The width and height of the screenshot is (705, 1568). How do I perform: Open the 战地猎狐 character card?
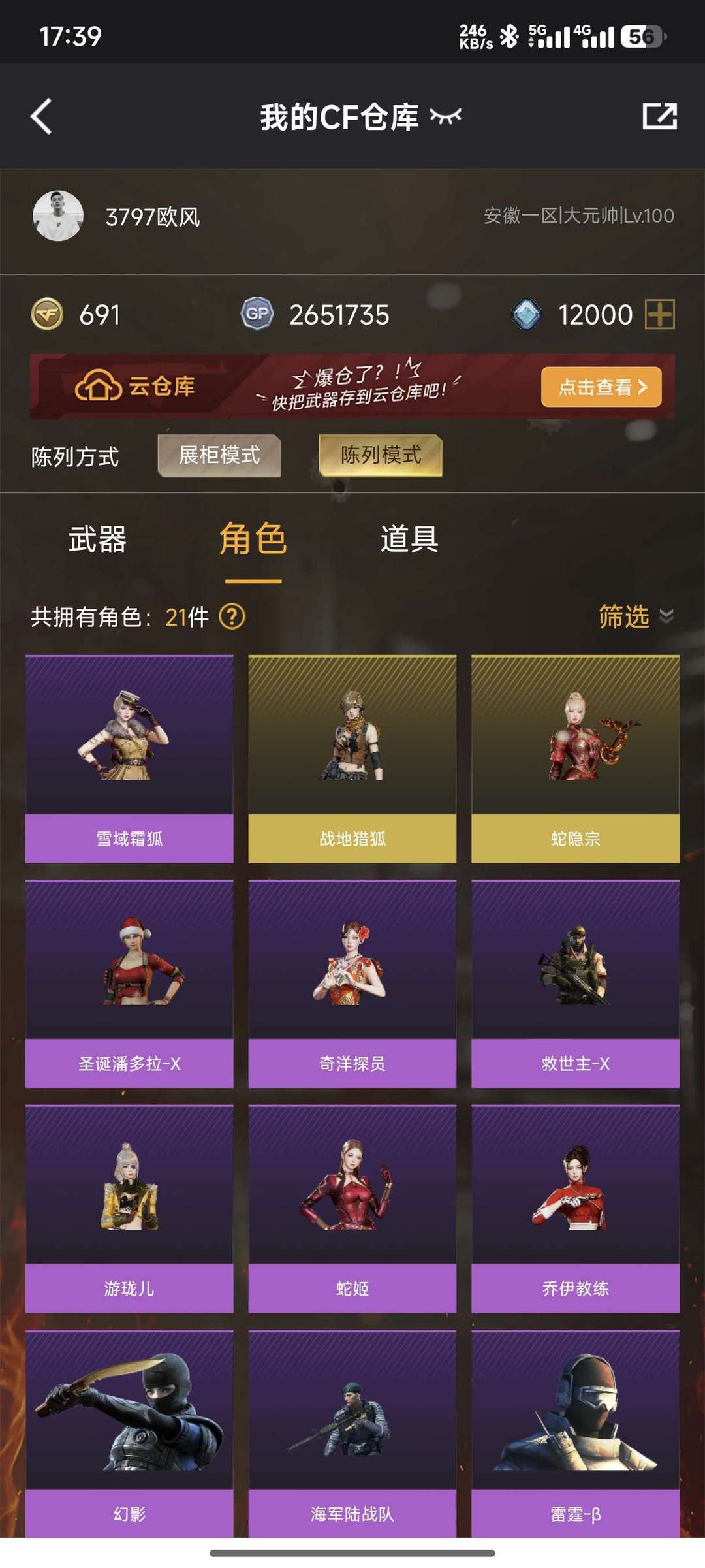point(352,759)
